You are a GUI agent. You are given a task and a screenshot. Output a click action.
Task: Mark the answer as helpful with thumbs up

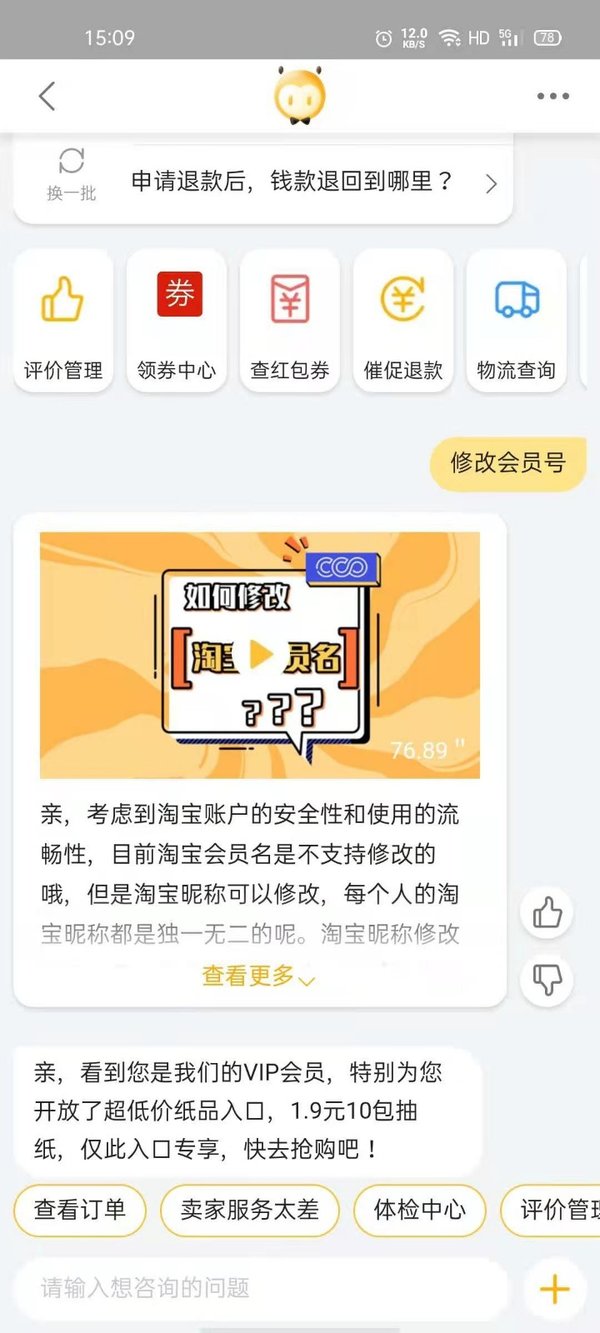tap(547, 912)
